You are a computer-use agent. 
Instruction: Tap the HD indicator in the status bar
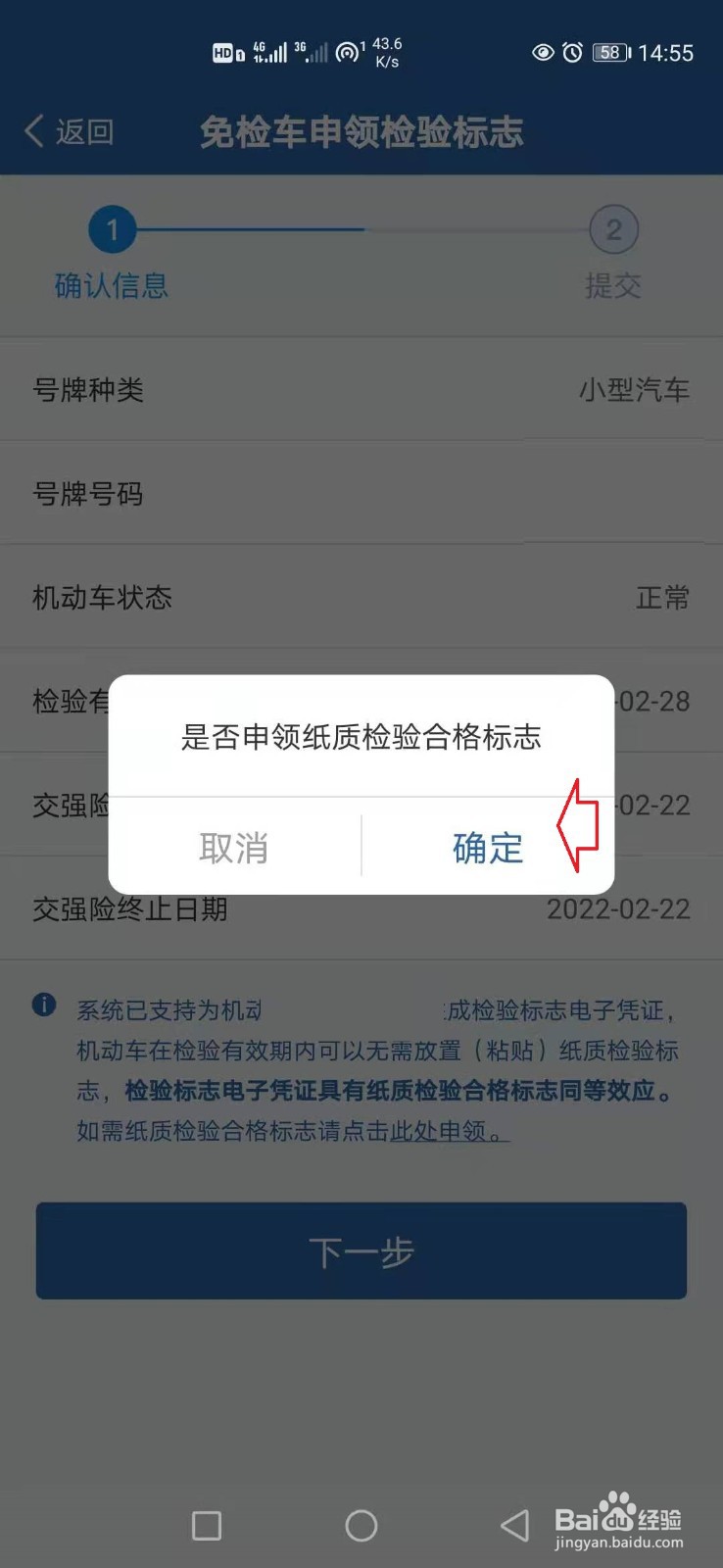223,51
